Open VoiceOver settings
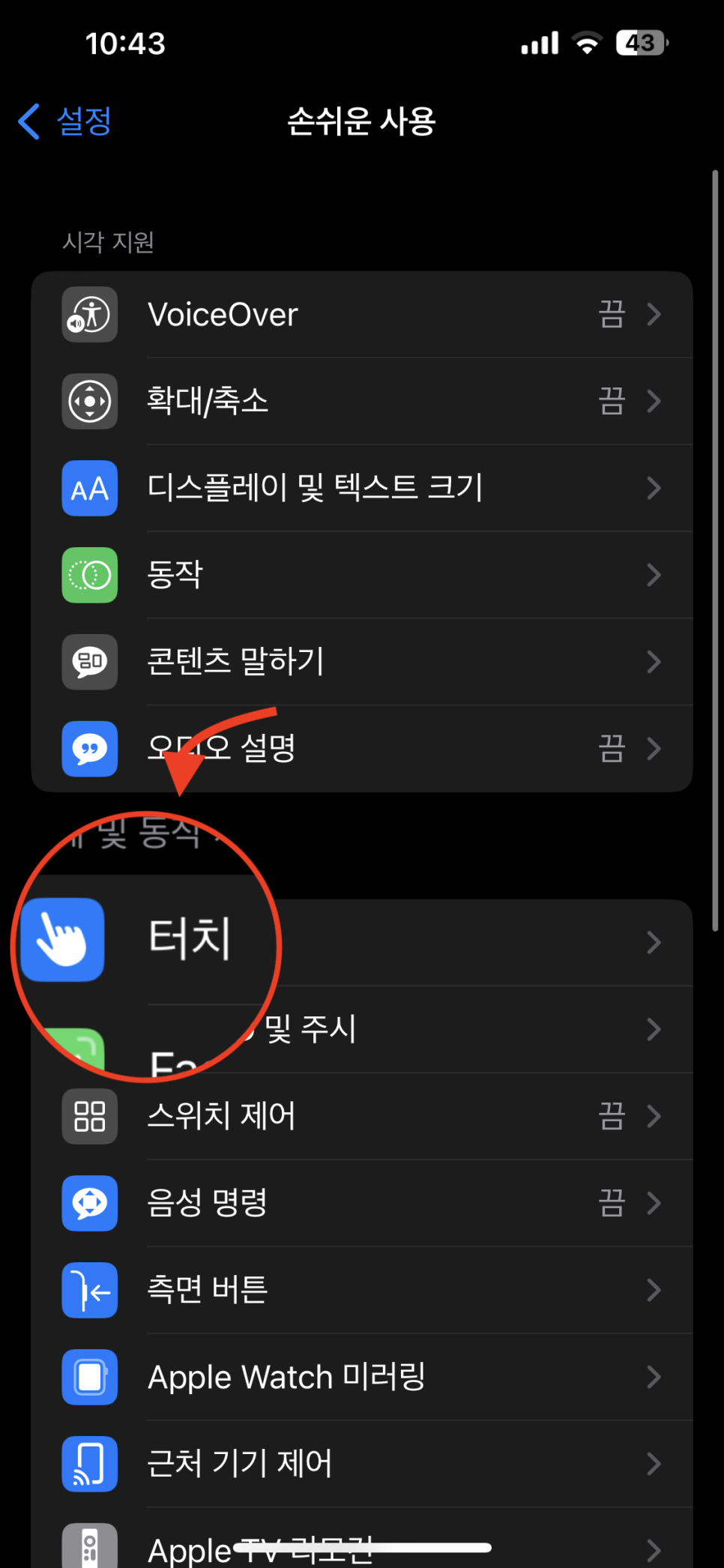 pyautogui.click(x=361, y=315)
